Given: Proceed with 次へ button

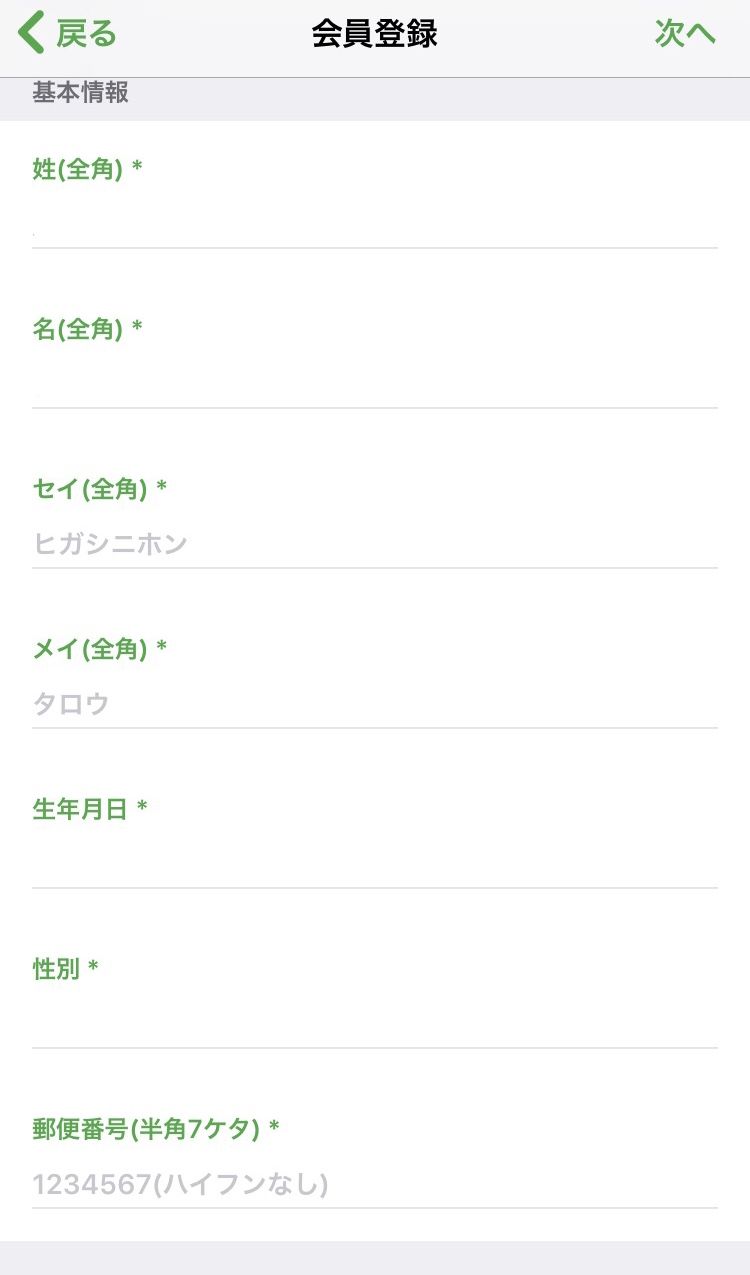Looking at the screenshot, I should (x=685, y=33).
